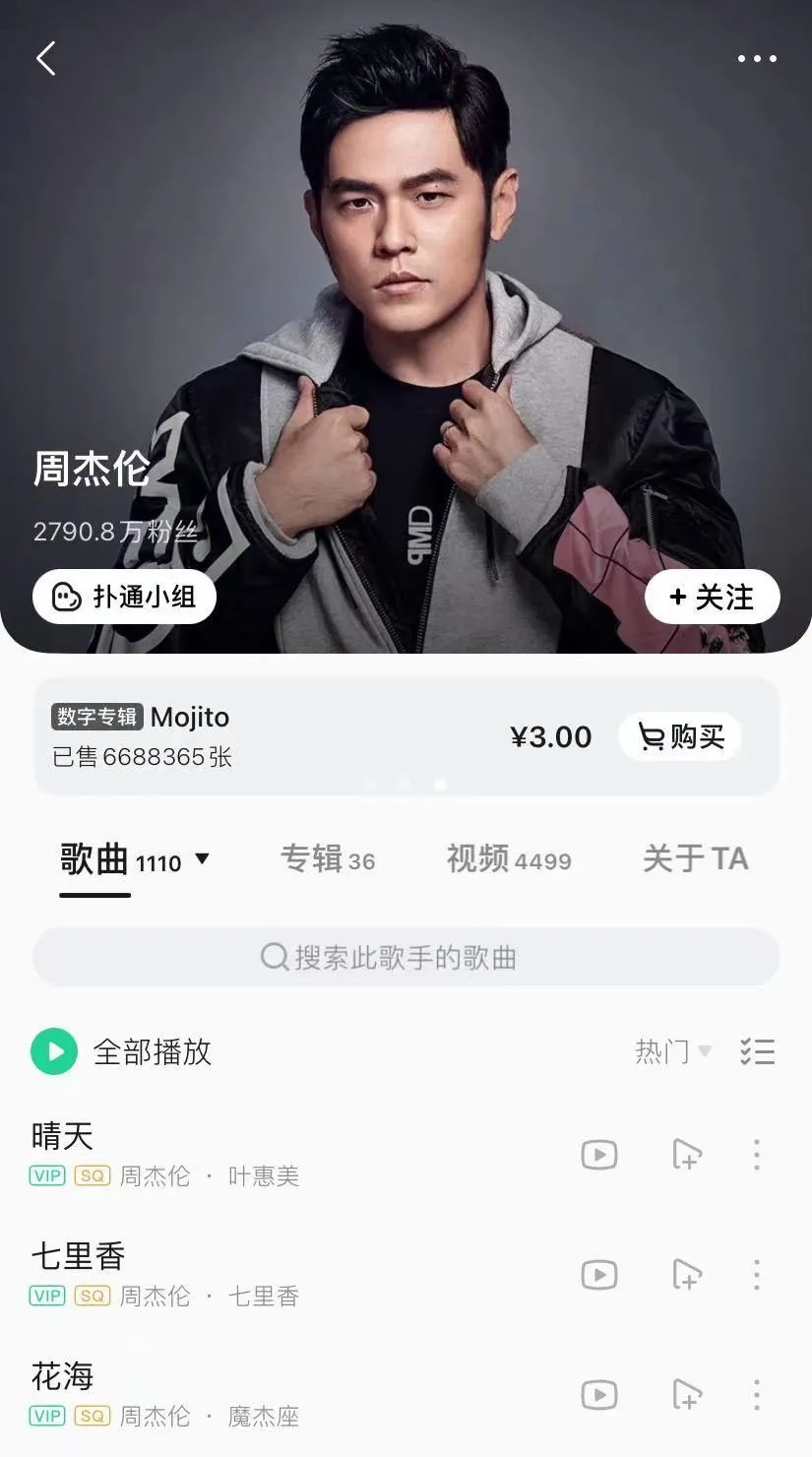Viewport: 812px width, 1457px height.
Task: Expand the 歌曲 song filter dropdown
Action: pyautogui.click(x=202, y=858)
